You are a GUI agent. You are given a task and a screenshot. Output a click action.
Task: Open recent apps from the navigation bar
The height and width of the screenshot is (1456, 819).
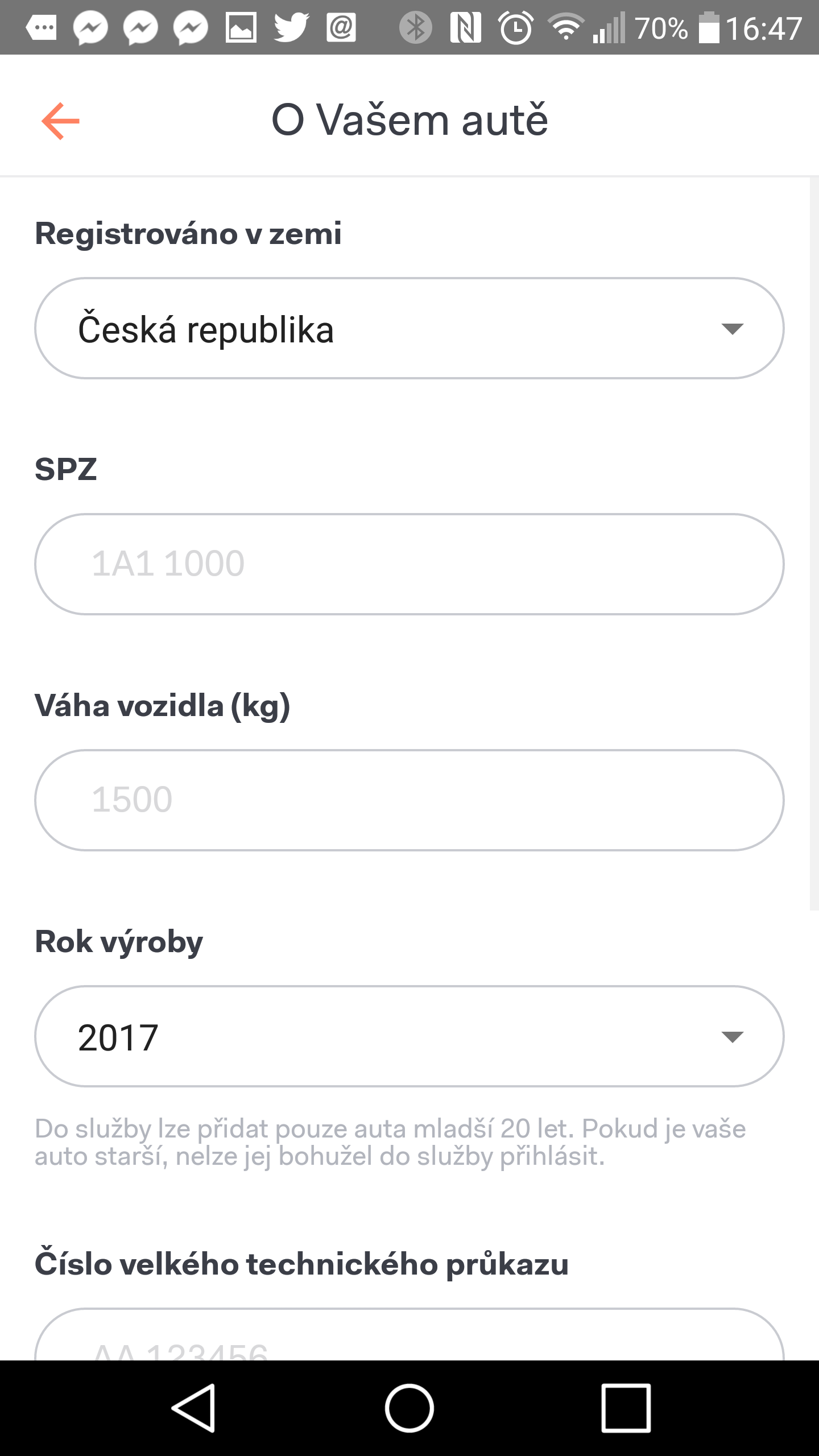tap(626, 1408)
